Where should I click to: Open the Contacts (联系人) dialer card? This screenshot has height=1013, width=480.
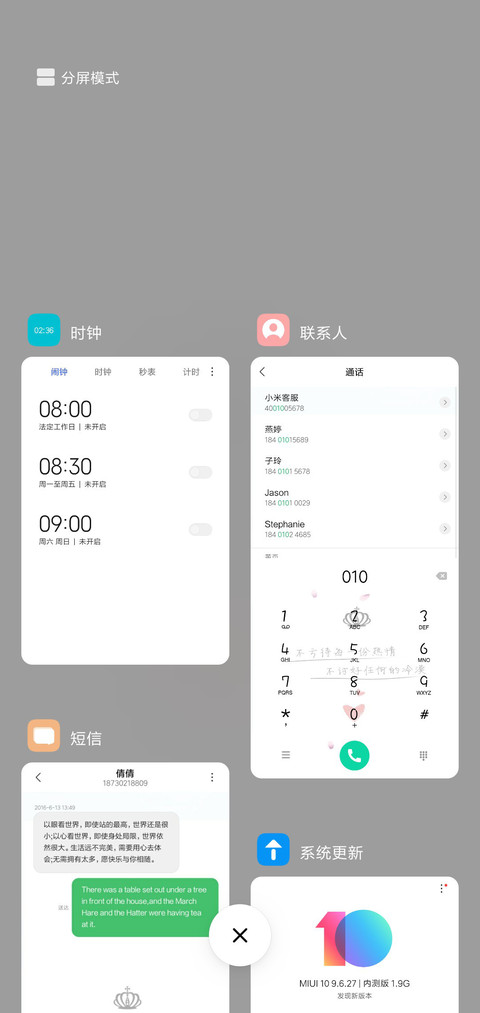355,567
